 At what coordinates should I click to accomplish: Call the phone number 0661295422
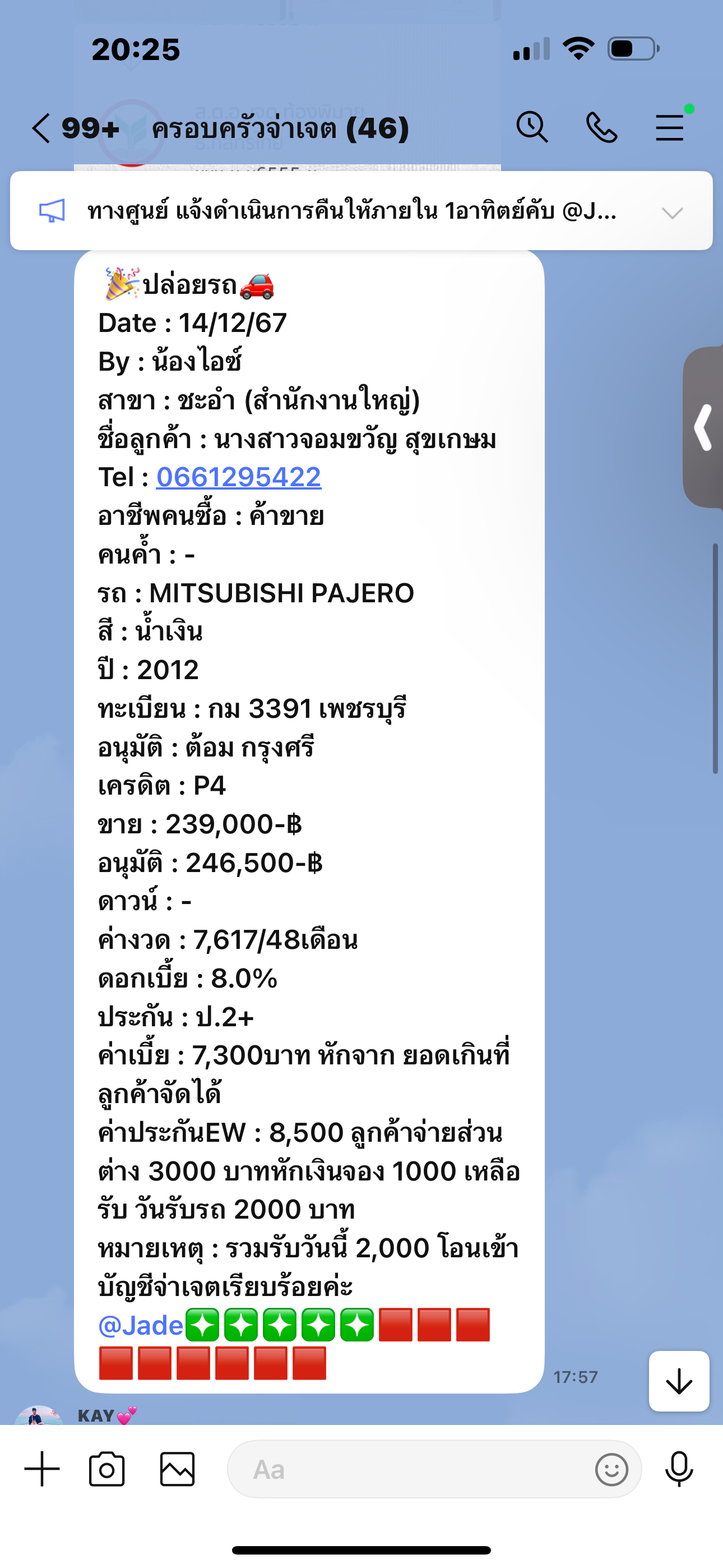coord(239,477)
